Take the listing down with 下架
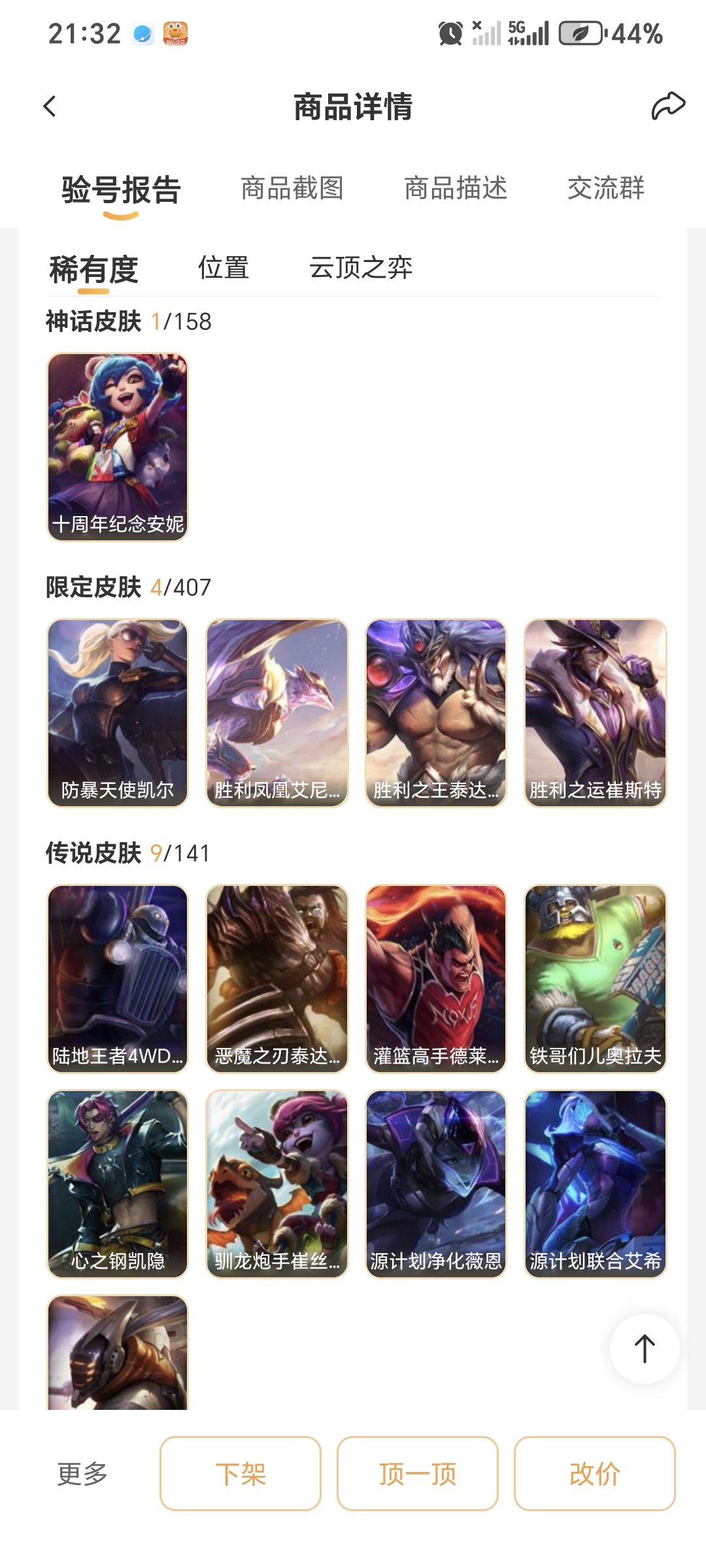Image resolution: width=706 pixels, height=1568 pixels. 241,1474
